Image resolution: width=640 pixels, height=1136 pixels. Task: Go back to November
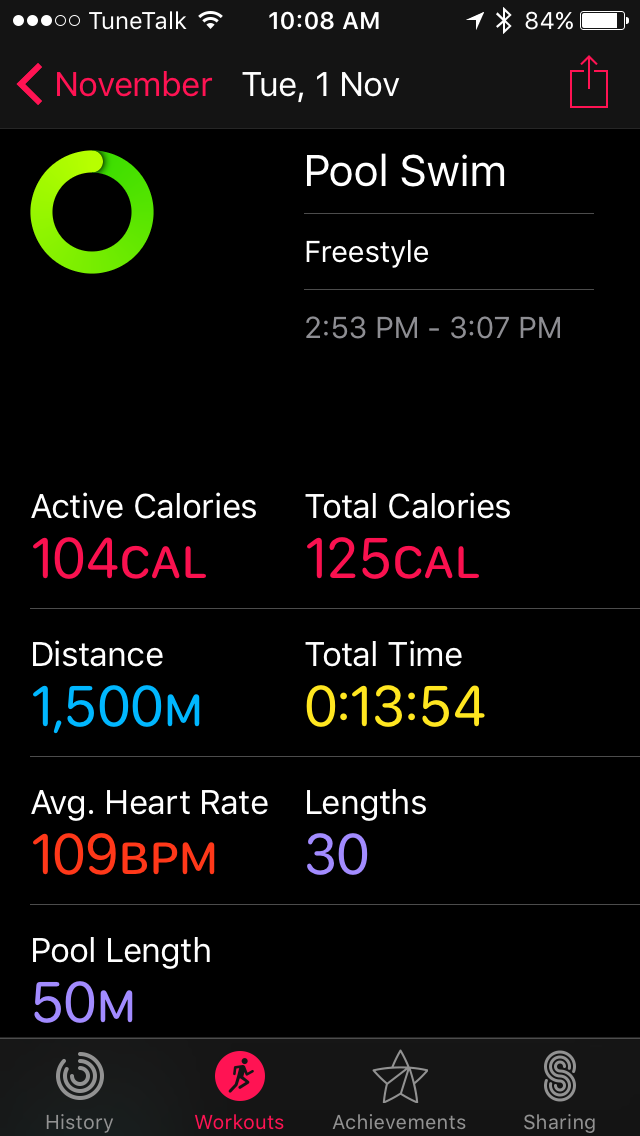point(114,85)
